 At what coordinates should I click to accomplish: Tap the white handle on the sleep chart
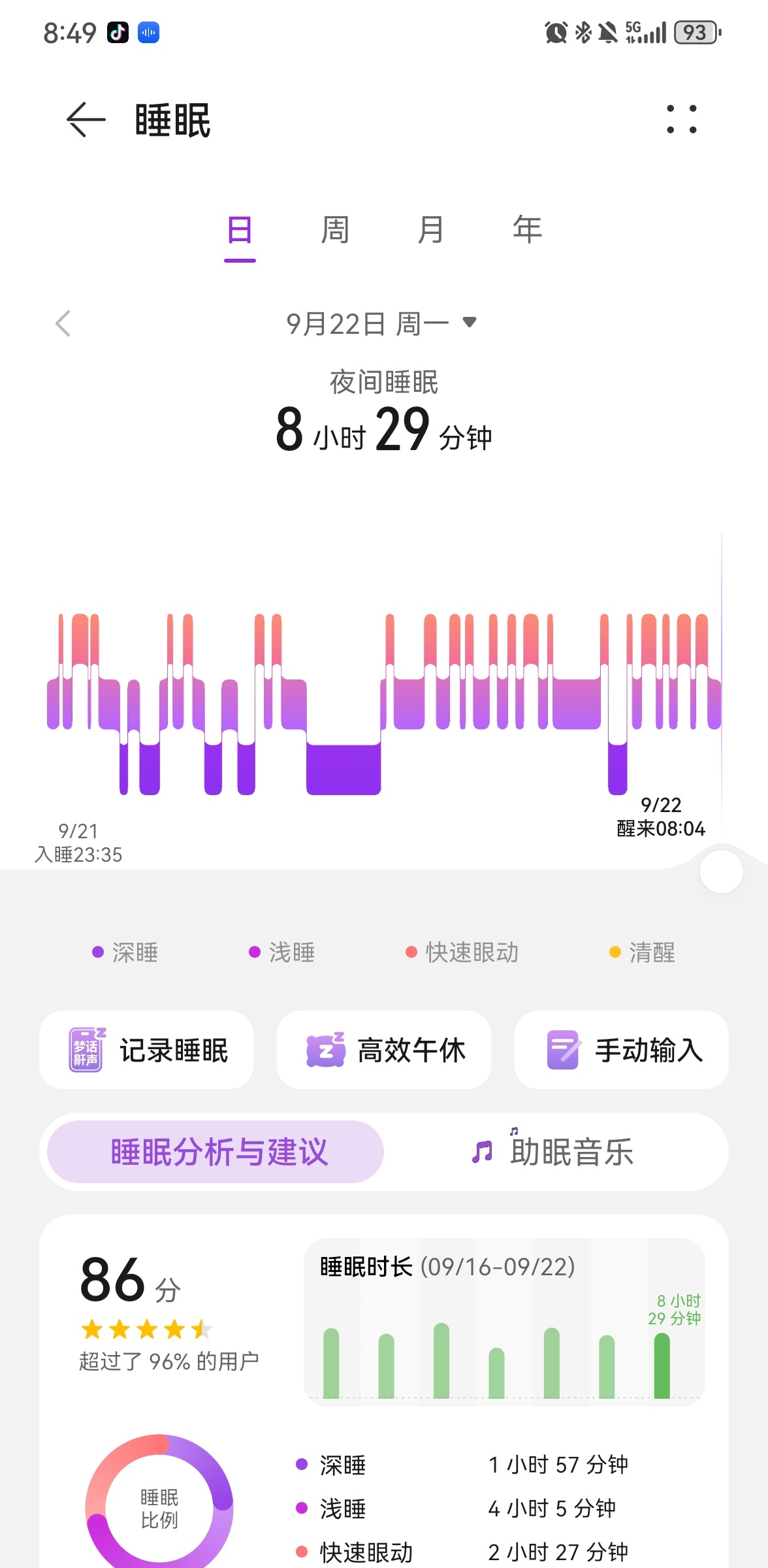tap(721, 872)
